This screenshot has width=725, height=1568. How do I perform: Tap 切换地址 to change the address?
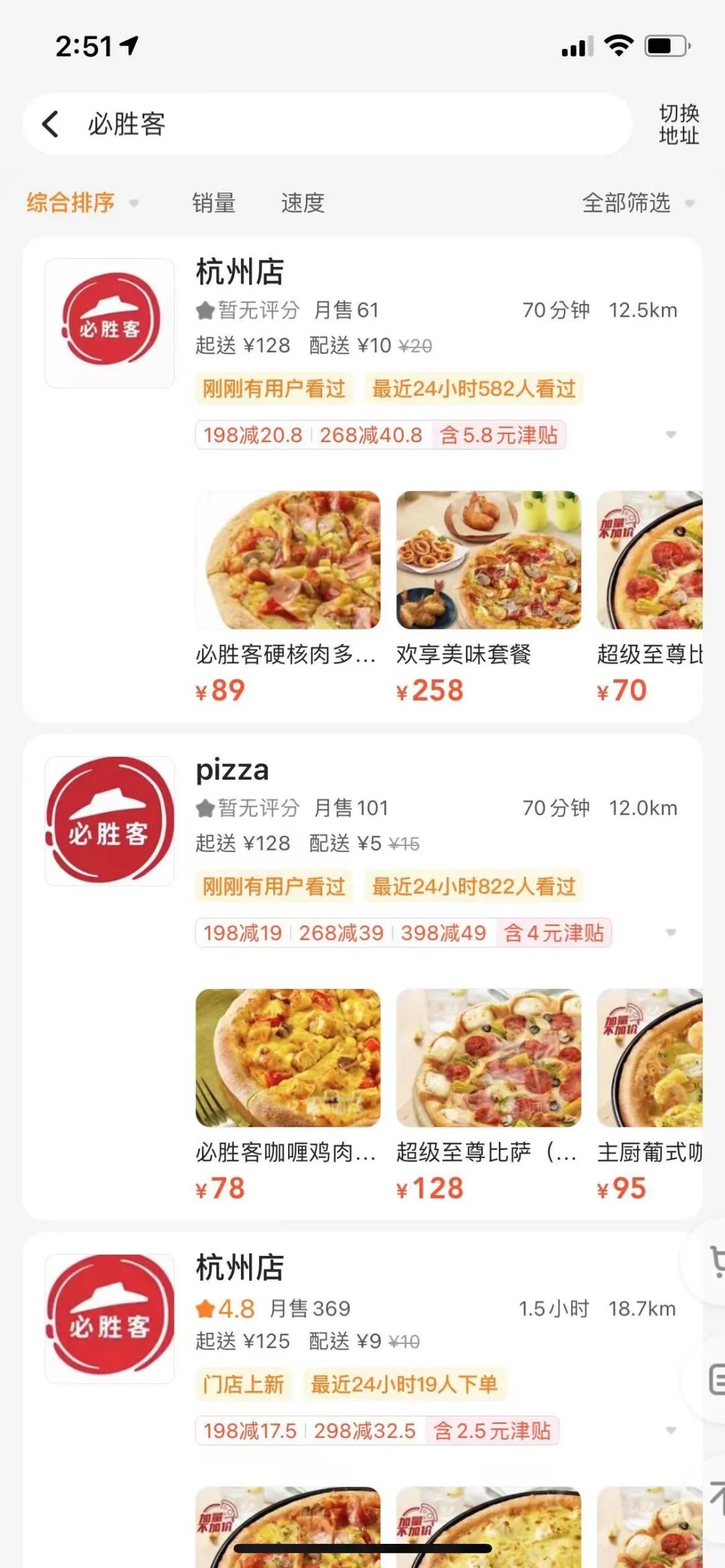(679, 124)
